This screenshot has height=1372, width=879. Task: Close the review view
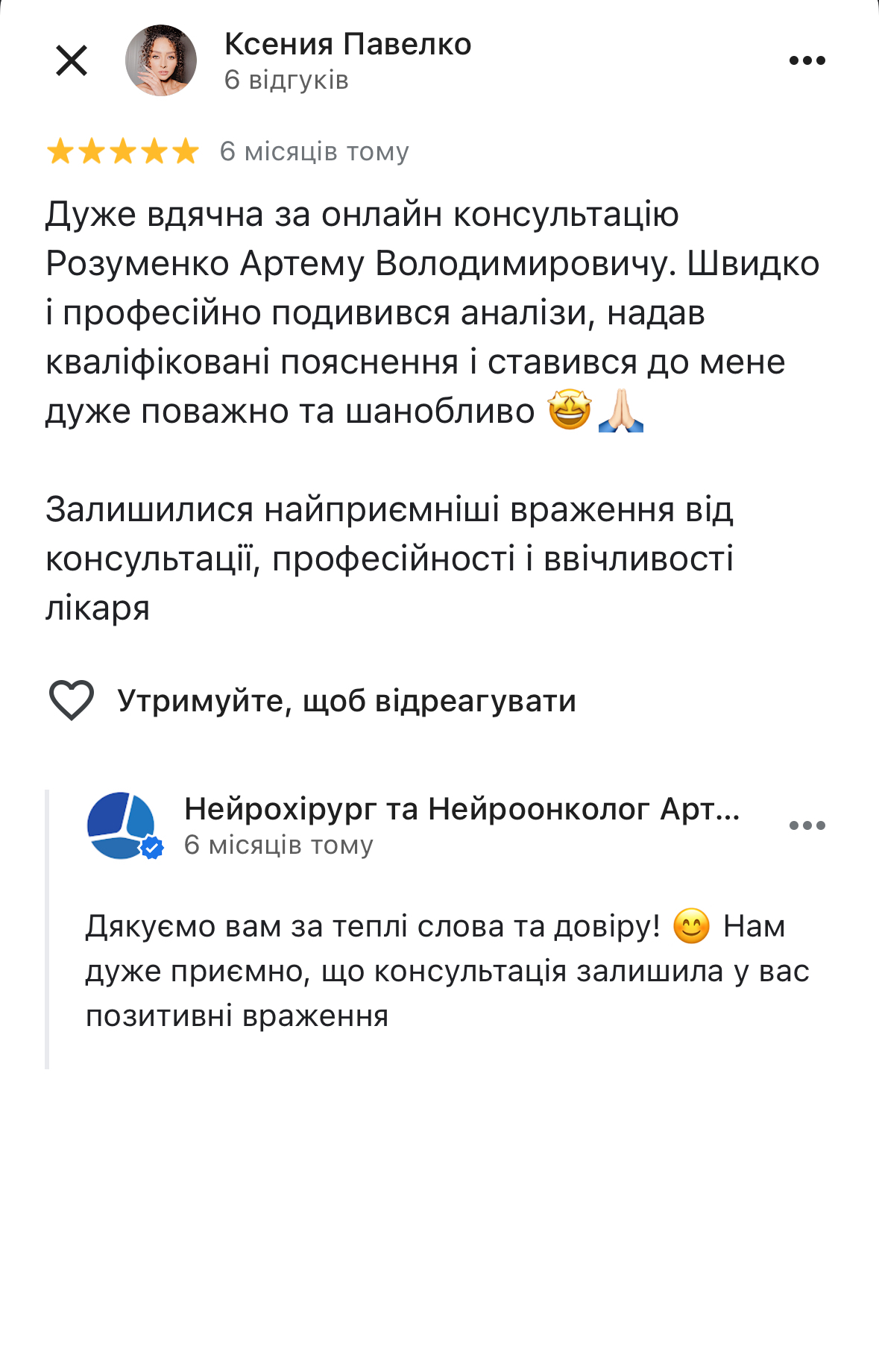click(x=72, y=60)
